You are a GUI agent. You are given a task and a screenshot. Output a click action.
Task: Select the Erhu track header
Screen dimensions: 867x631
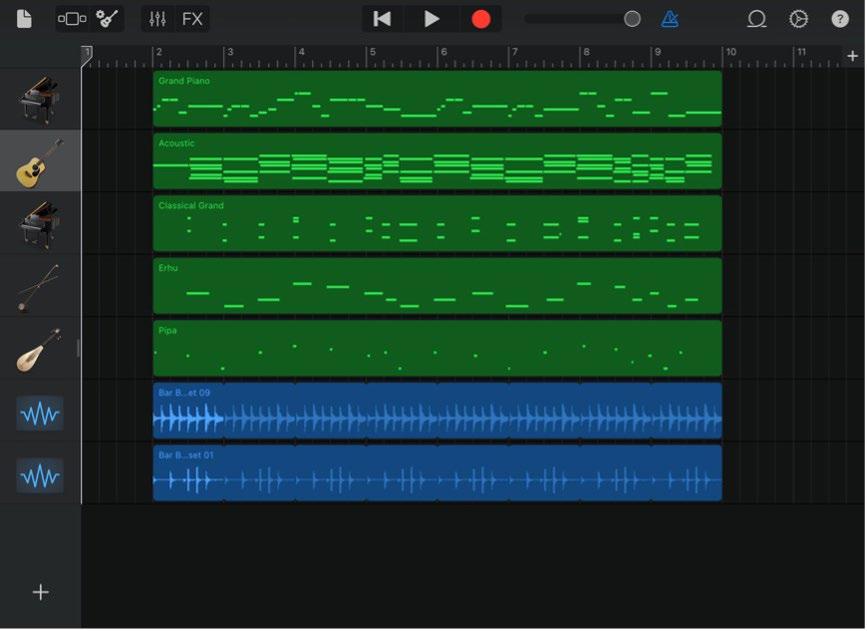(40, 287)
